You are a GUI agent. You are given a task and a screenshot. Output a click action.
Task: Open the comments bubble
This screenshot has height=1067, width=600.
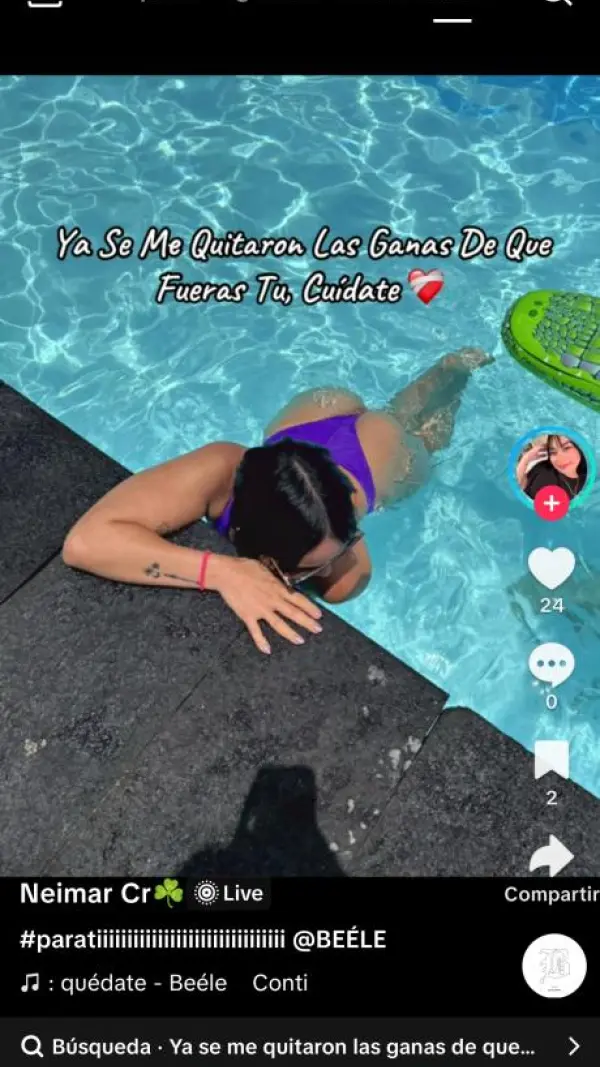pos(551,664)
